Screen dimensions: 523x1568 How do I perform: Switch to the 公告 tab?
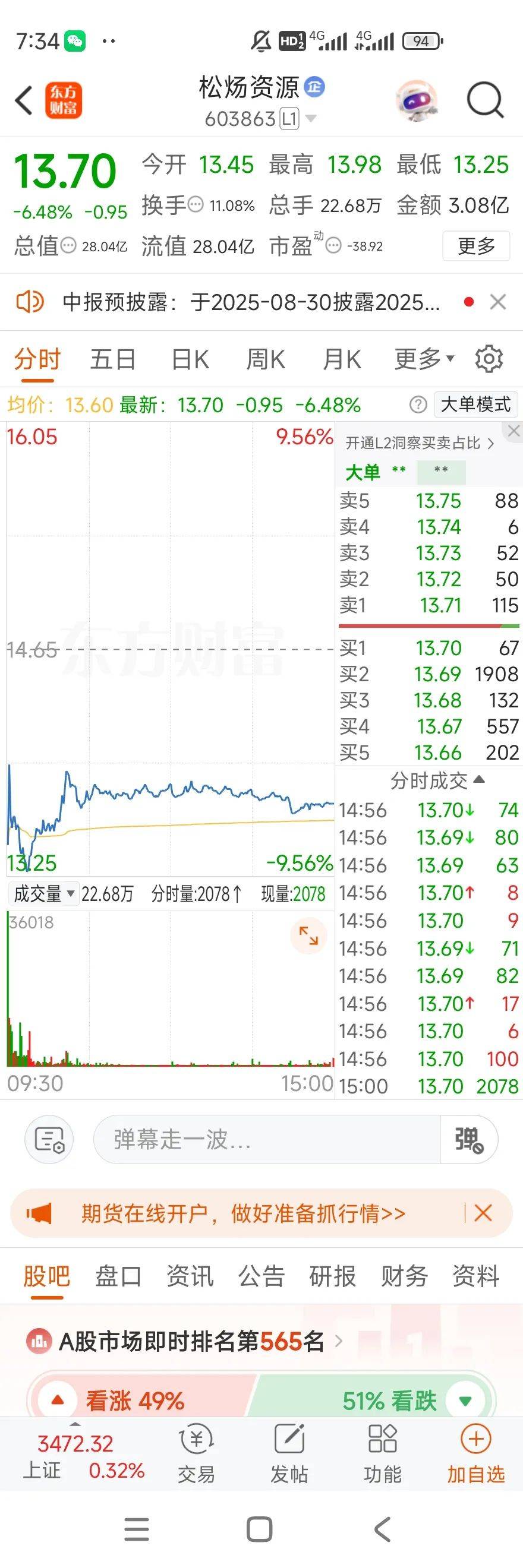[261, 1276]
